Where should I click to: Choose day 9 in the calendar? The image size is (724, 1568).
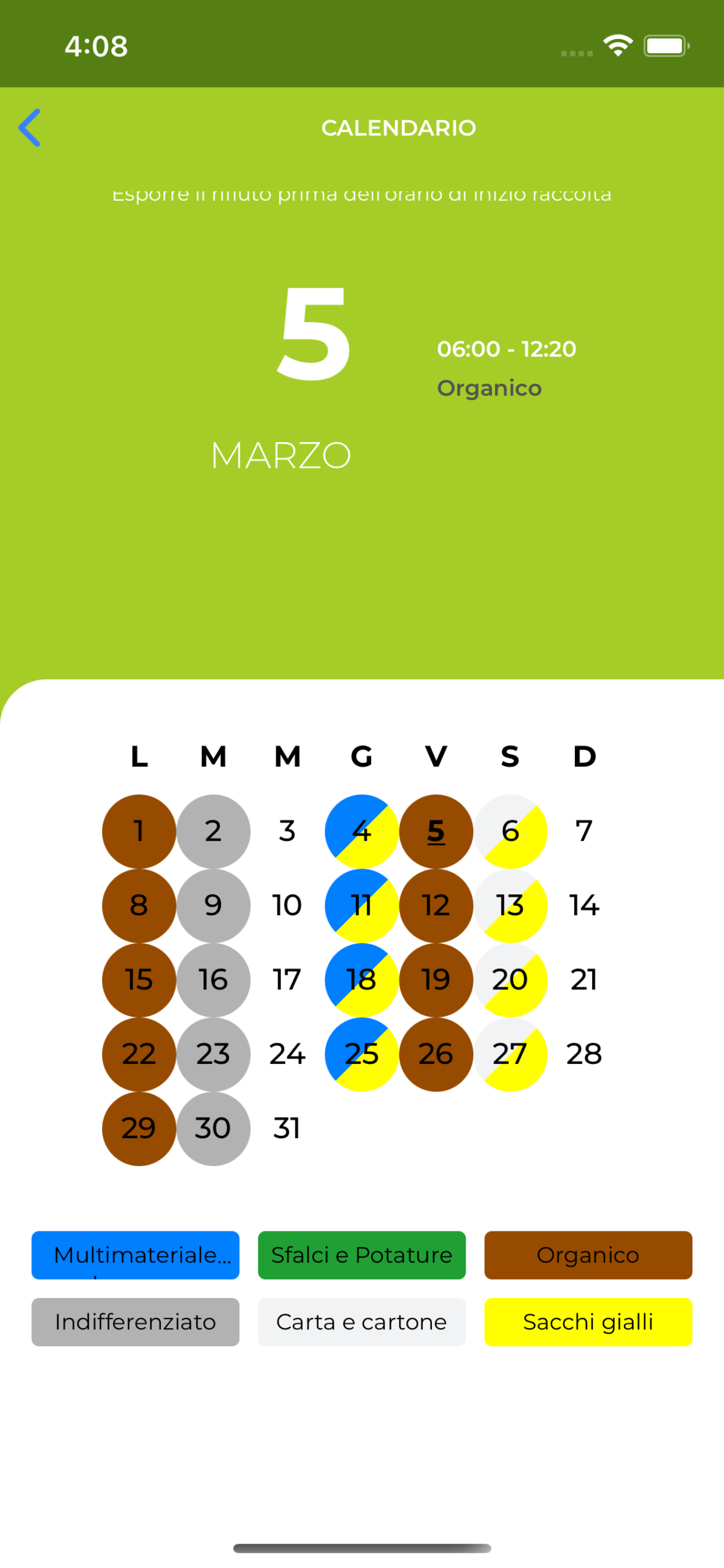point(213,905)
